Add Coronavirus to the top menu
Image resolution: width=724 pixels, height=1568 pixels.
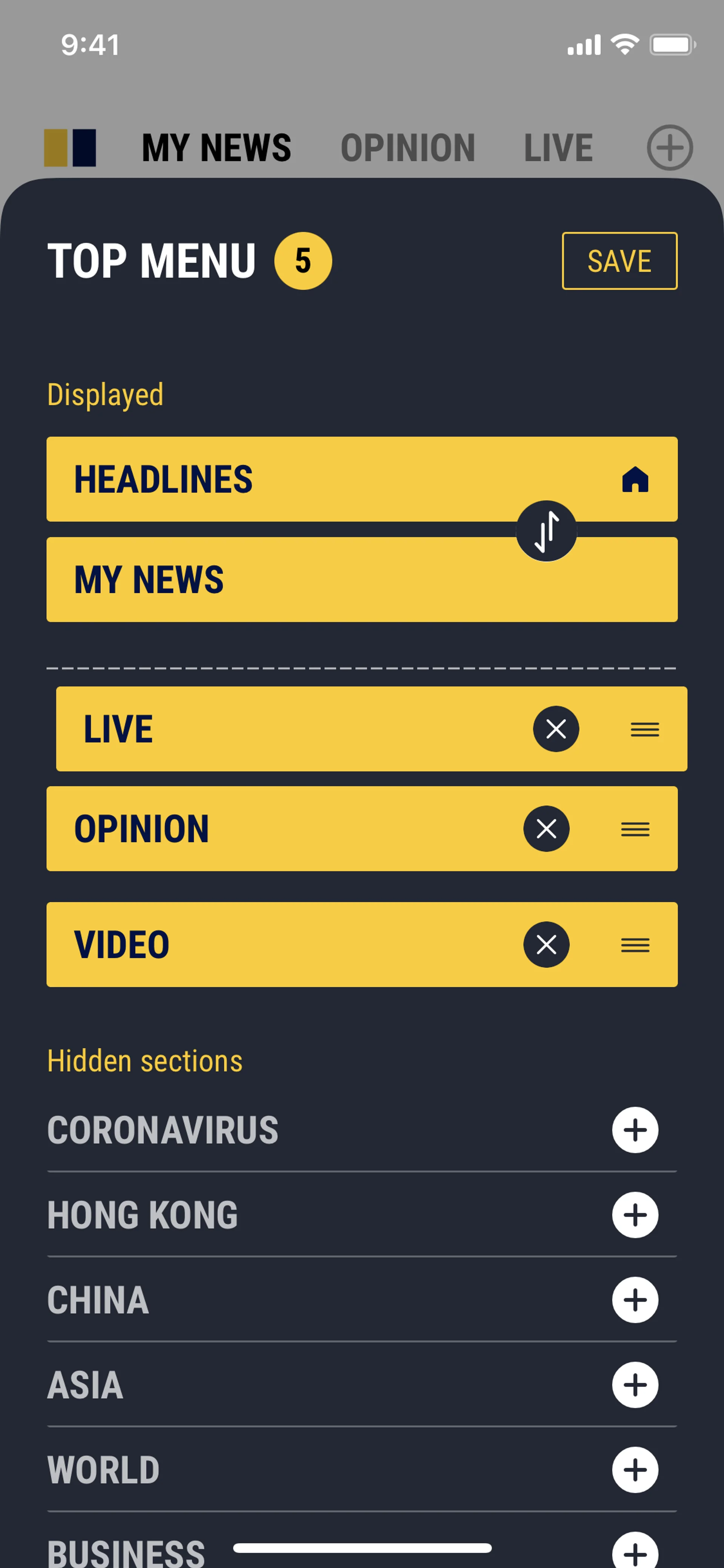[635, 1130]
